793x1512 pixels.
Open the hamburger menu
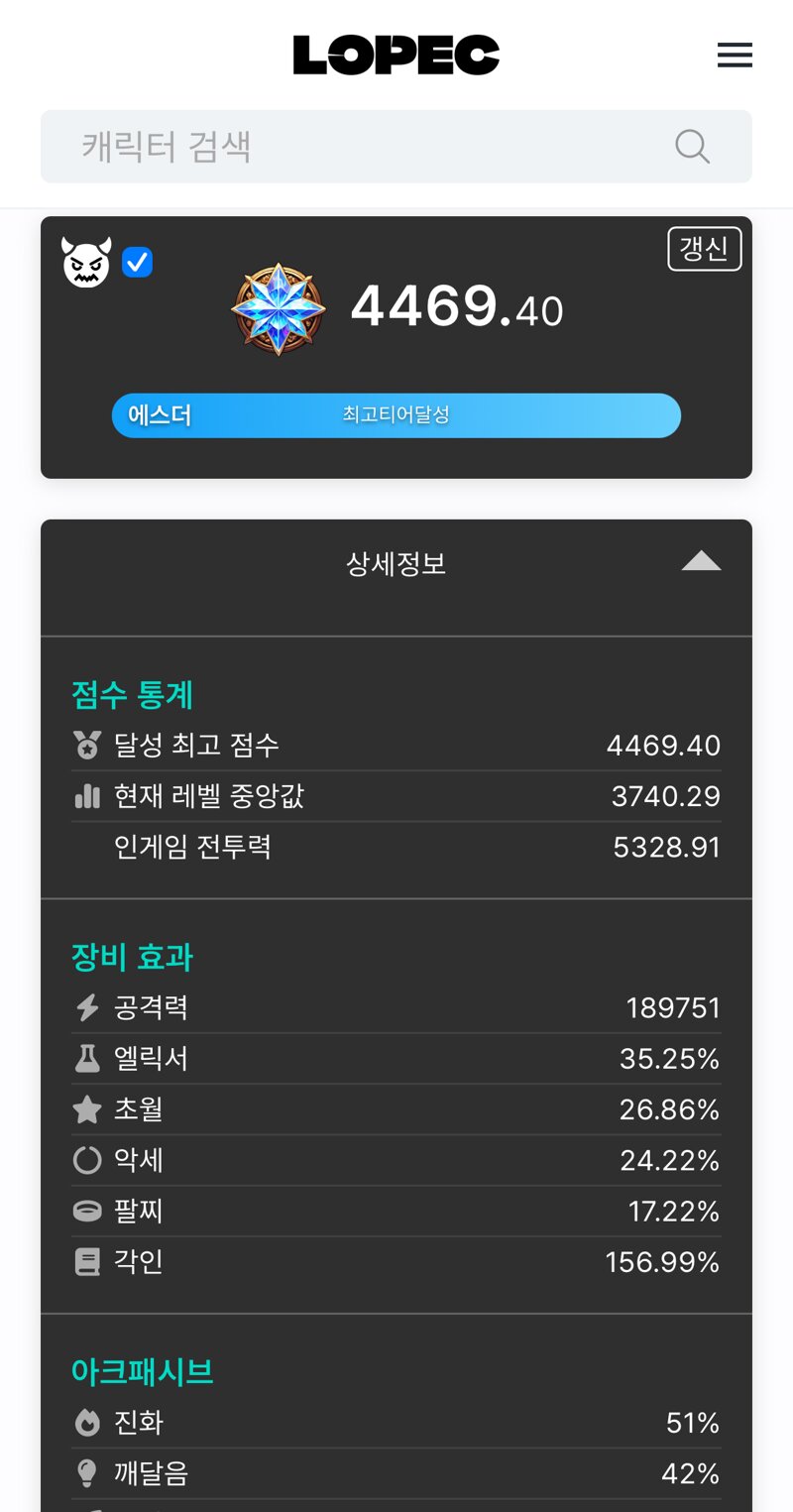(x=735, y=56)
